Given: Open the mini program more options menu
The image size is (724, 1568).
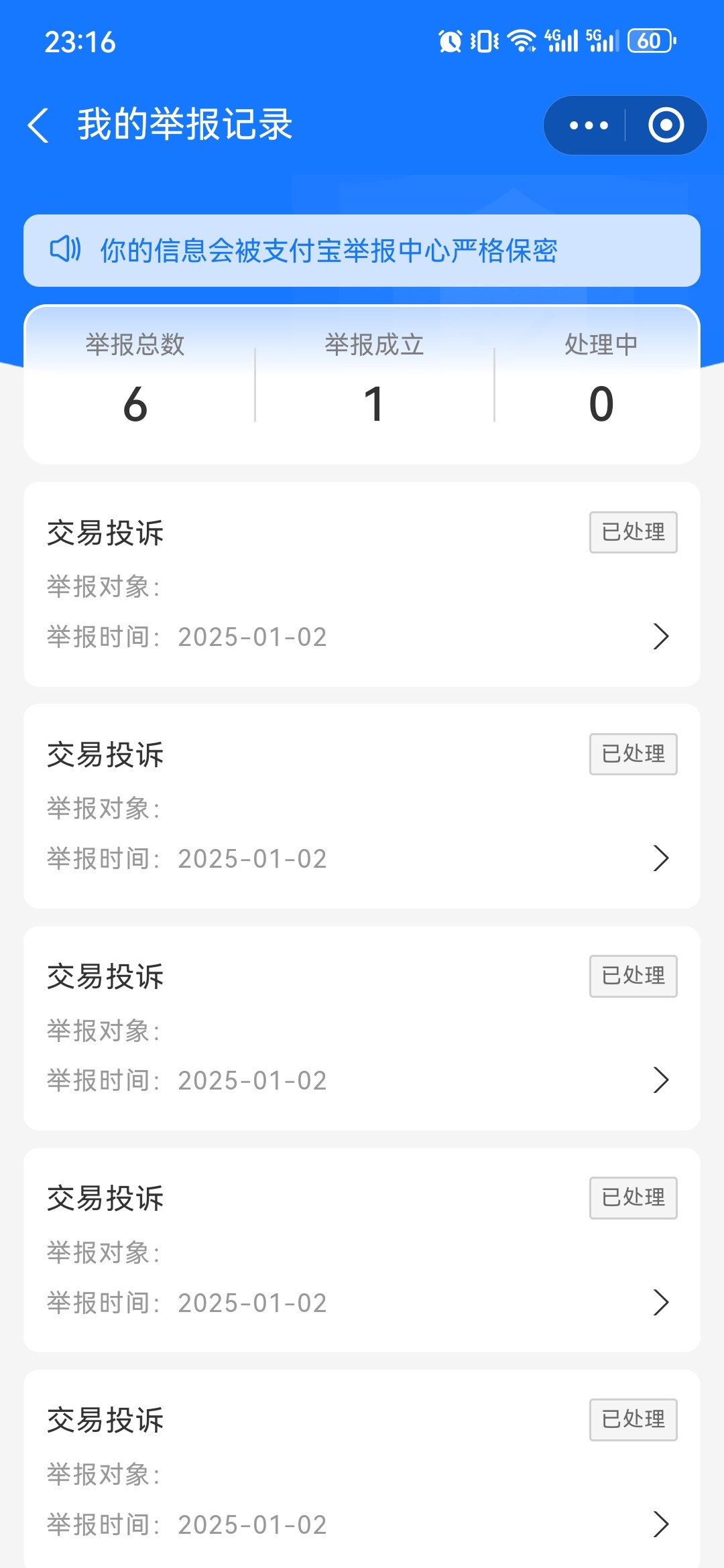Looking at the screenshot, I should (588, 125).
